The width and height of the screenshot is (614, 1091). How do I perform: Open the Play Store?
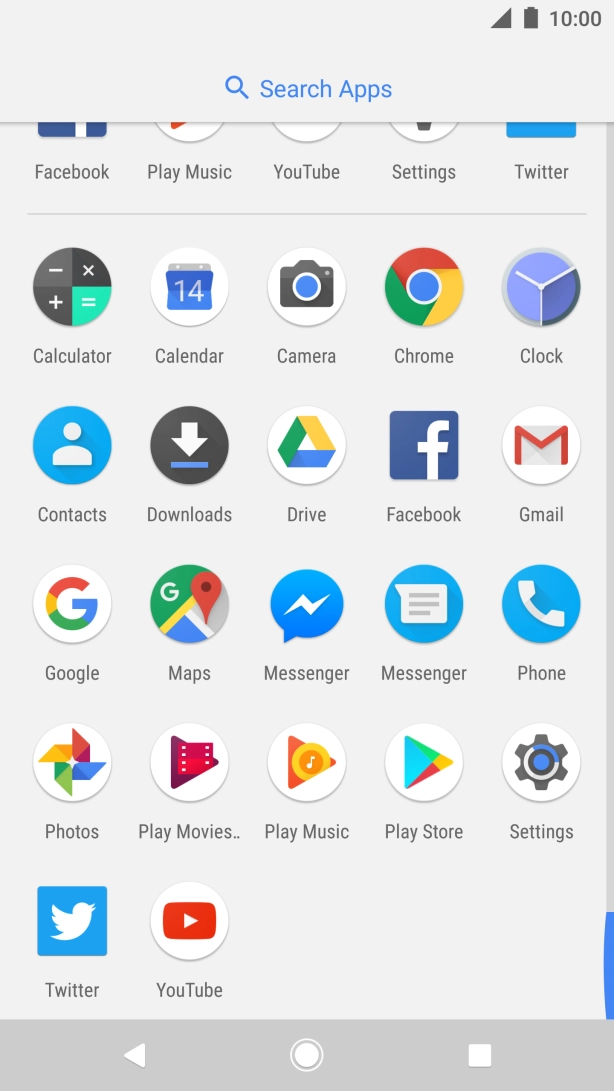tap(424, 763)
